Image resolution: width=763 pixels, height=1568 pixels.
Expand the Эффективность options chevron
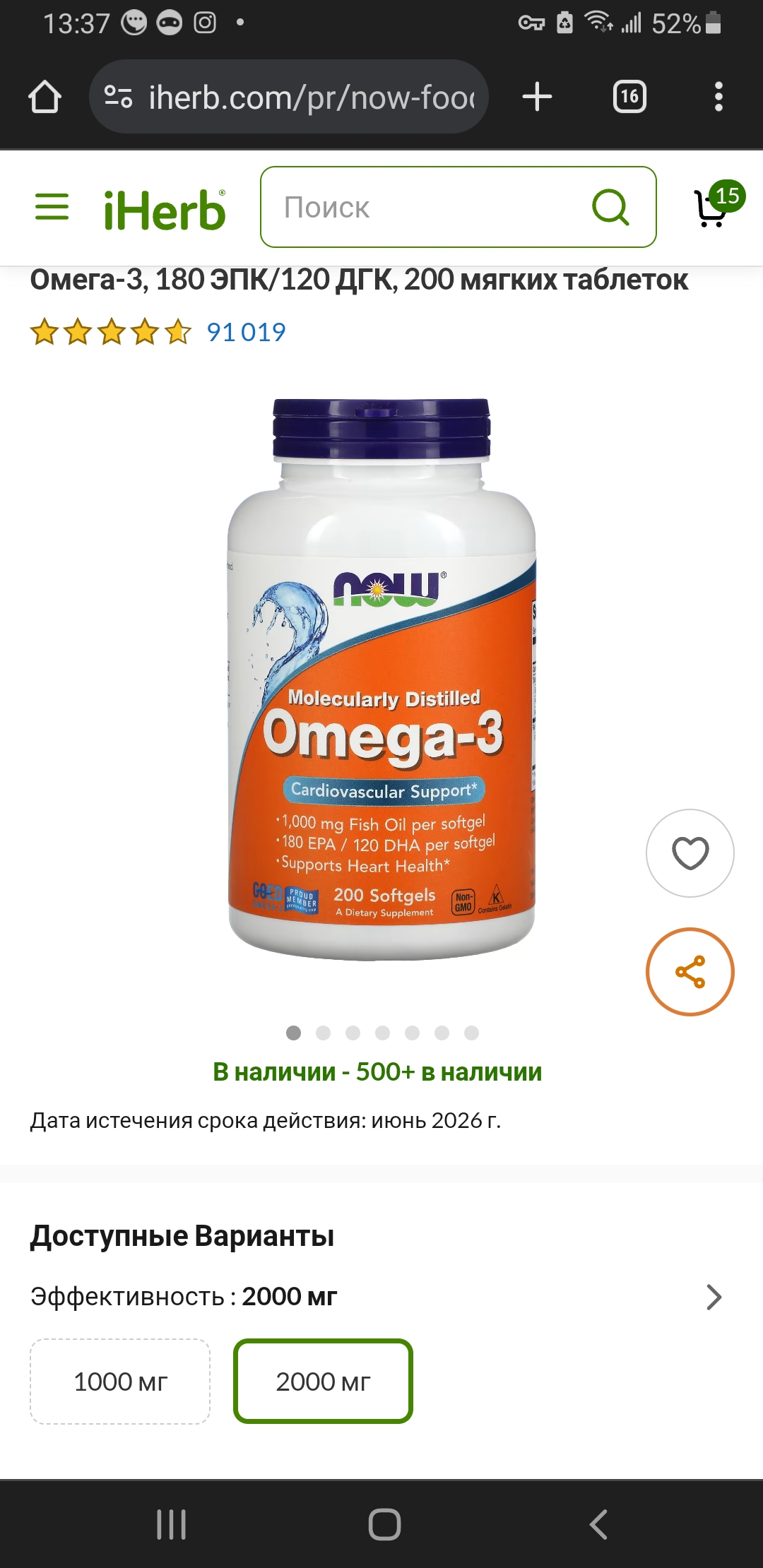714,1297
